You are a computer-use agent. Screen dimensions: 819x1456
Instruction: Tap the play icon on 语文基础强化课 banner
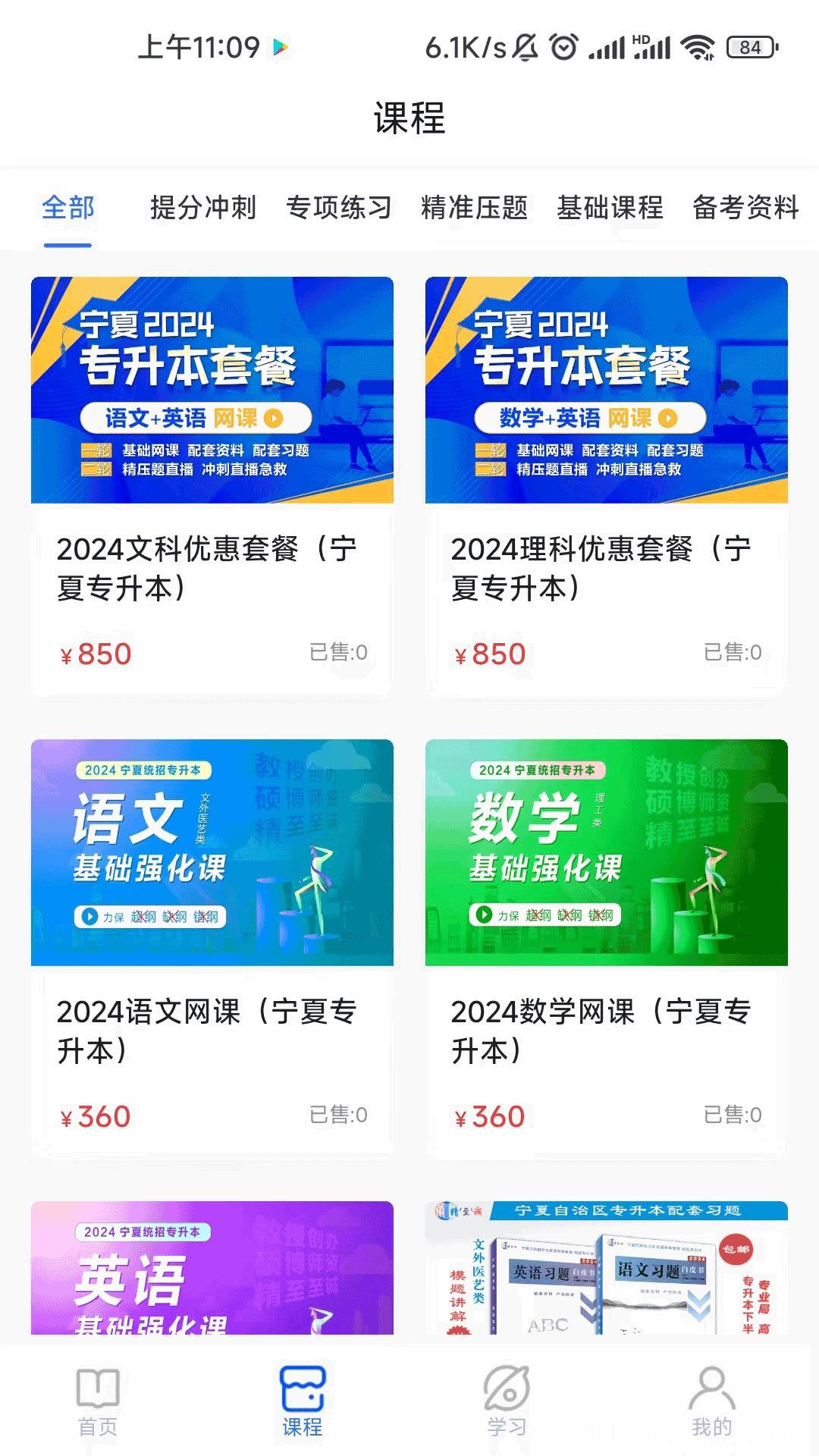tap(91, 915)
